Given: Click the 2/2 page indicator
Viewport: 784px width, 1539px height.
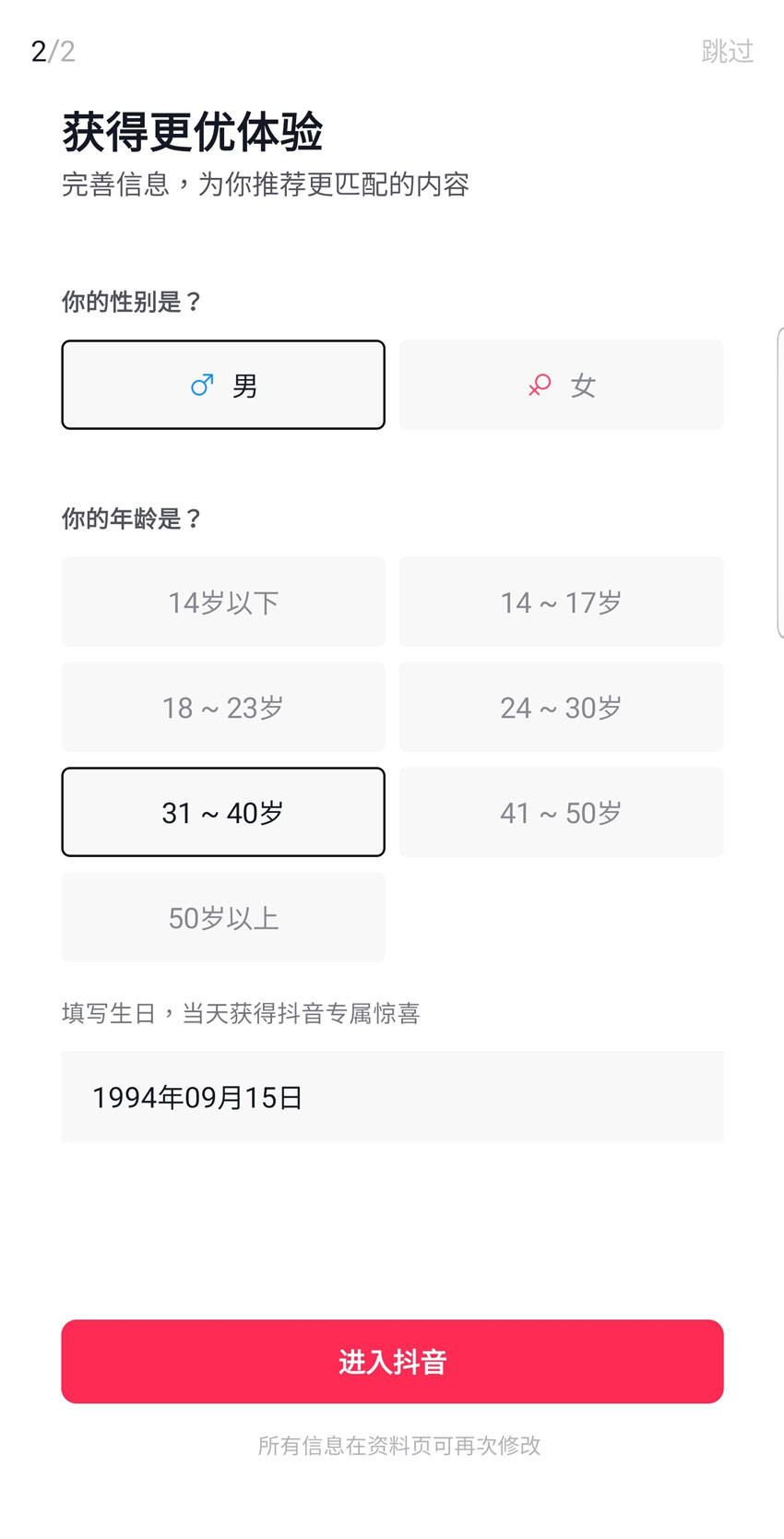Looking at the screenshot, I should point(55,52).
